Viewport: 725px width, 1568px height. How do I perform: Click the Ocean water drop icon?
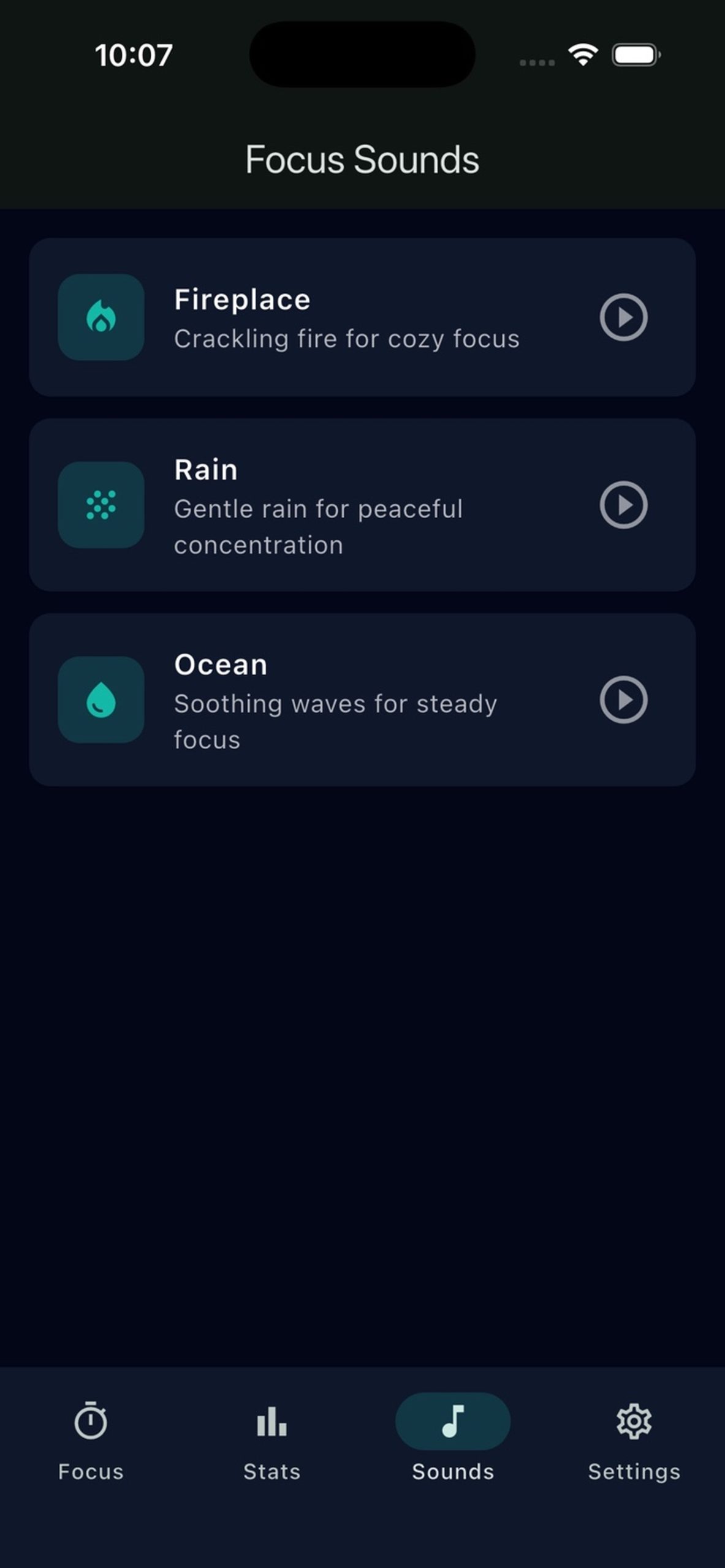pyautogui.click(x=101, y=700)
